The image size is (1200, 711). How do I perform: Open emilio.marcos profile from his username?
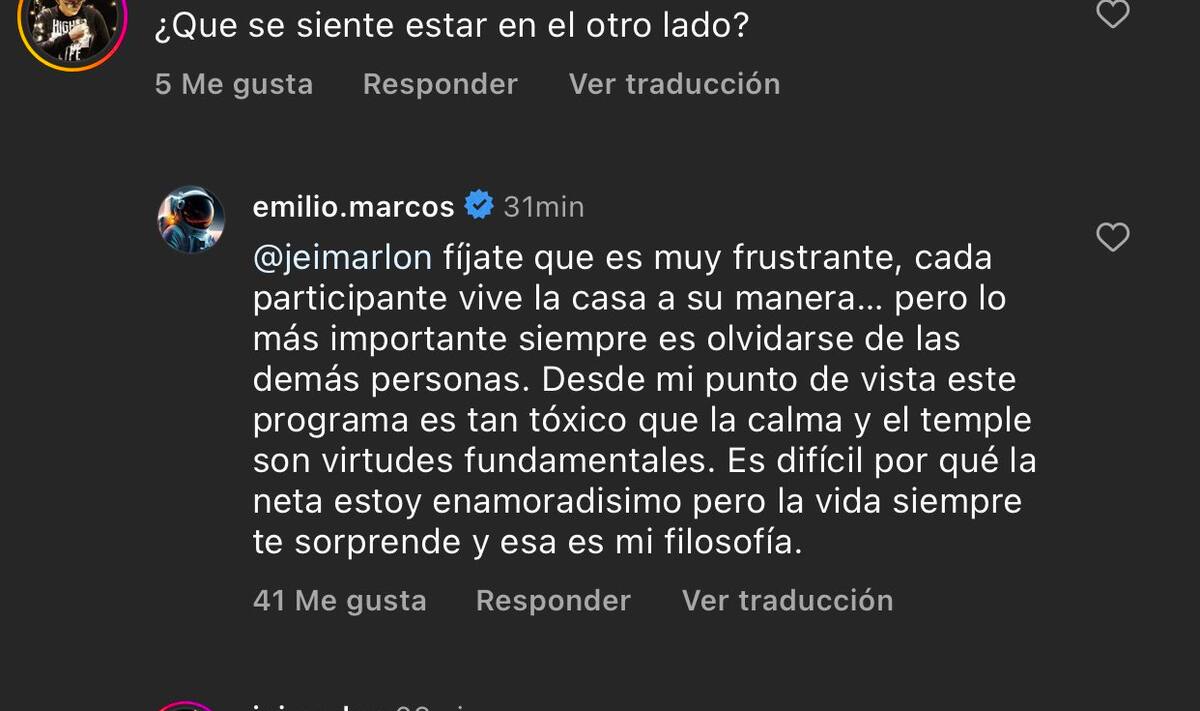pyautogui.click(x=353, y=207)
